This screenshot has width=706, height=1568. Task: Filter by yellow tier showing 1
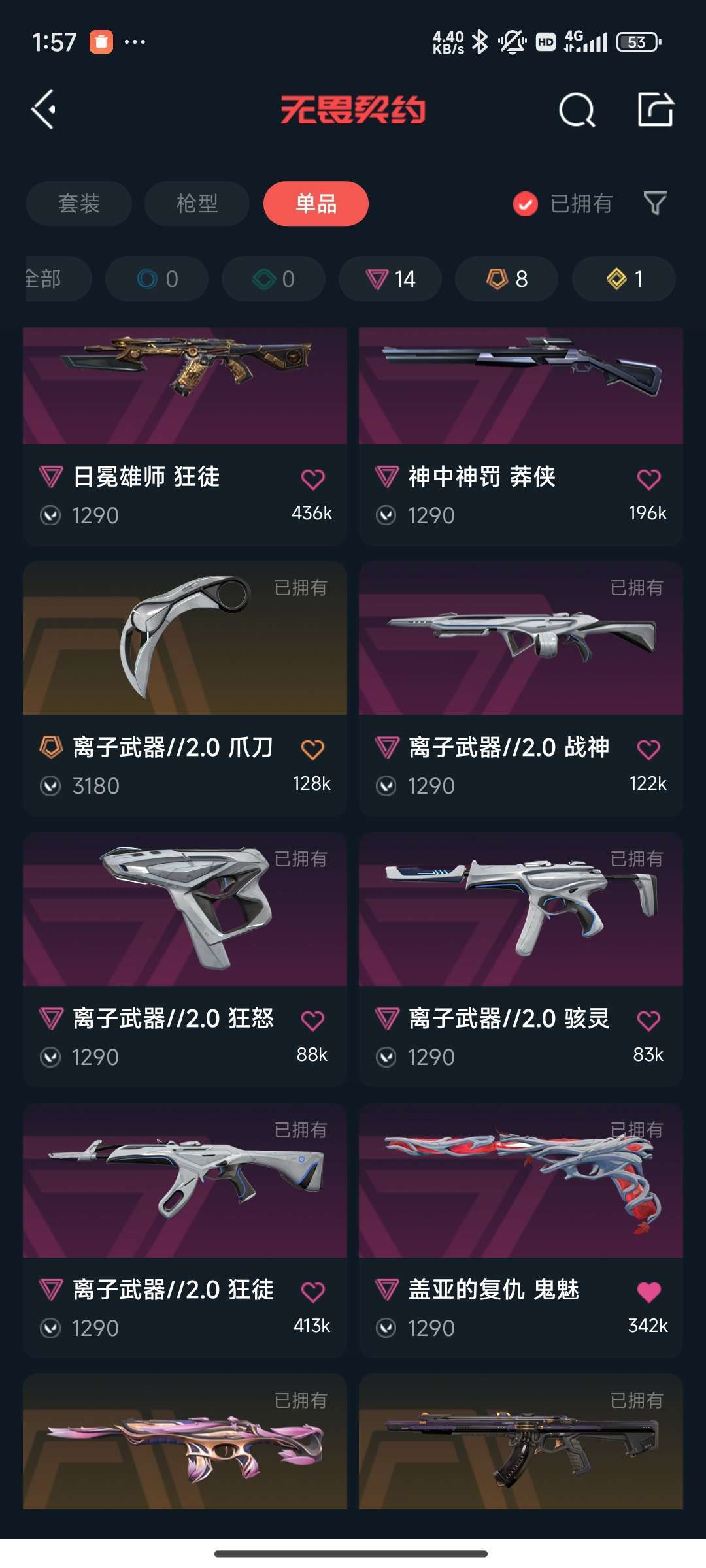pos(624,279)
